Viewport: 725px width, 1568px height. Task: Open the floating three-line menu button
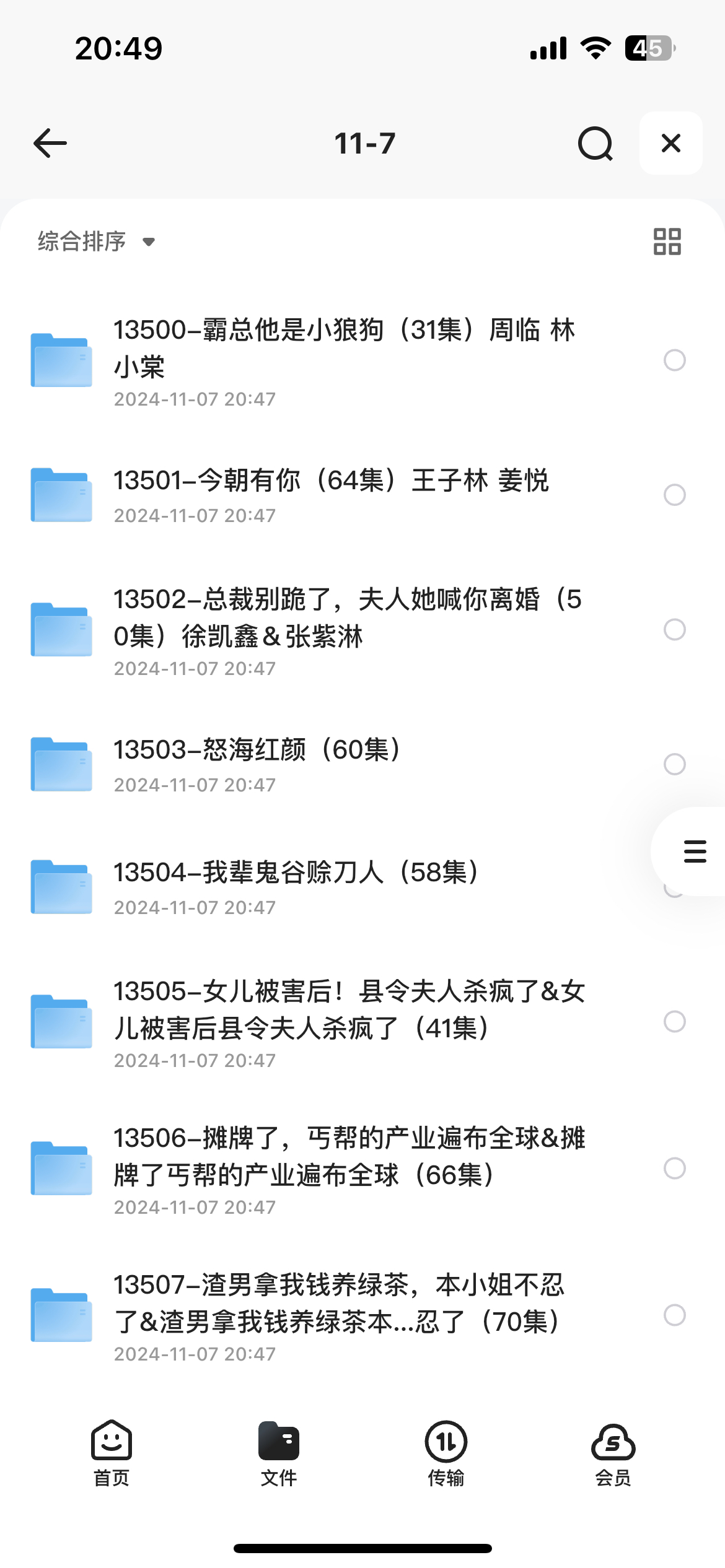[x=694, y=852]
